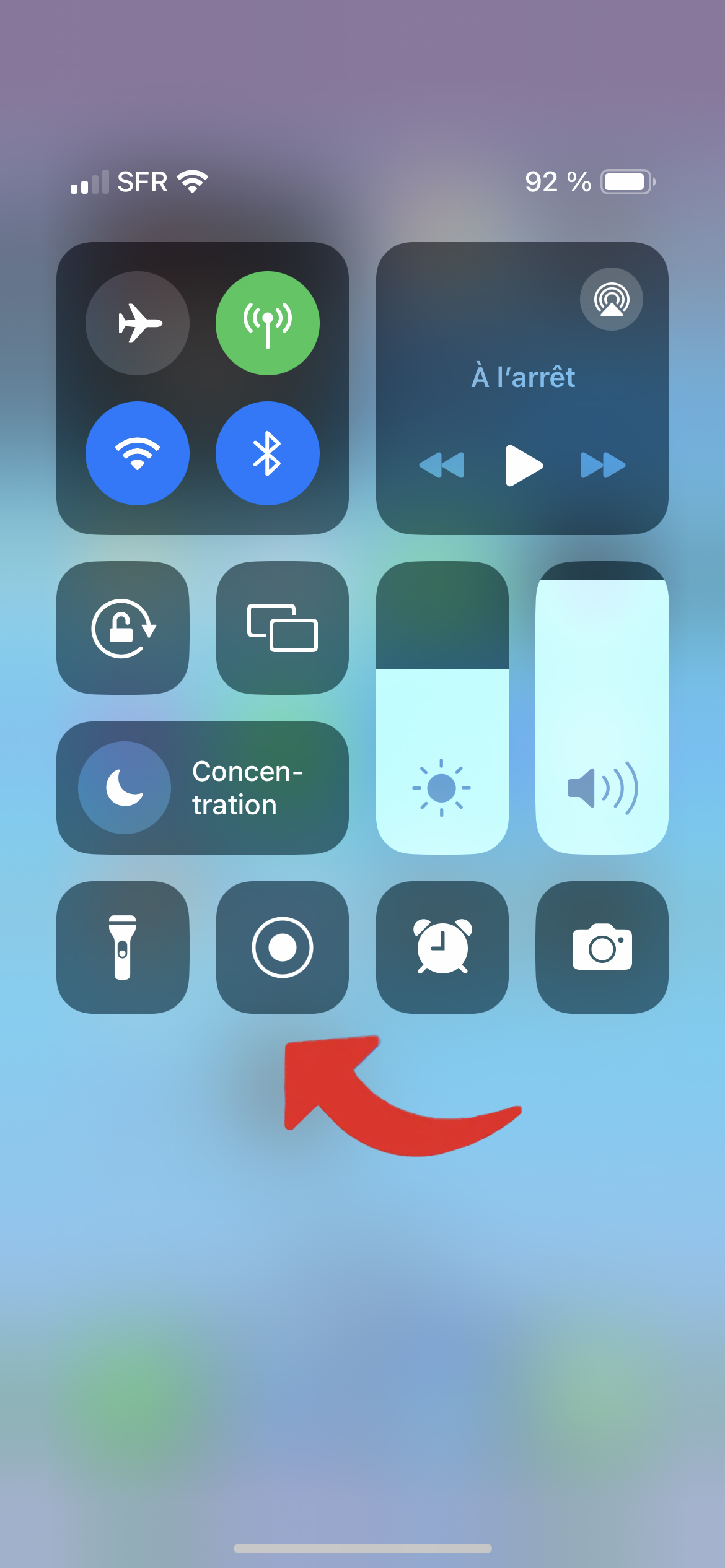Disable Bluetooth
The width and height of the screenshot is (725, 1568).
tap(268, 453)
